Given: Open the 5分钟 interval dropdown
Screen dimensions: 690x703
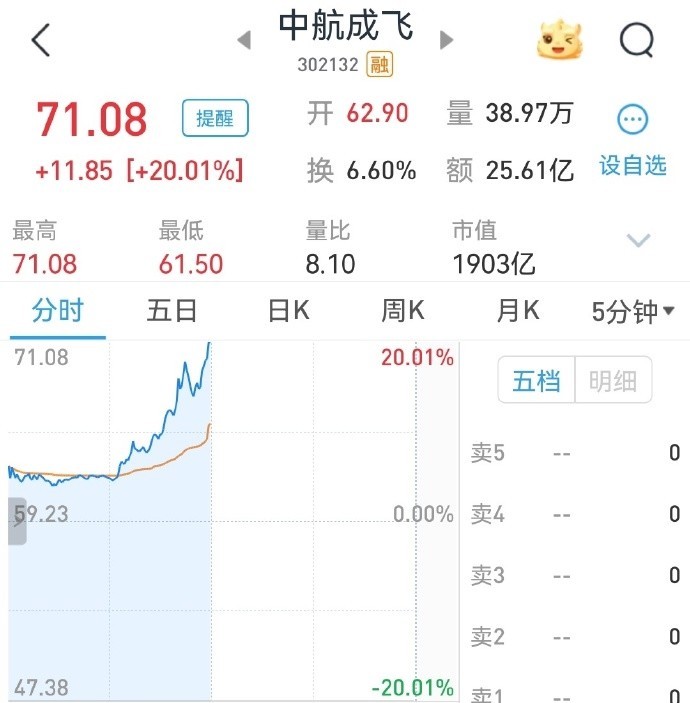Looking at the screenshot, I should (633, 312).
